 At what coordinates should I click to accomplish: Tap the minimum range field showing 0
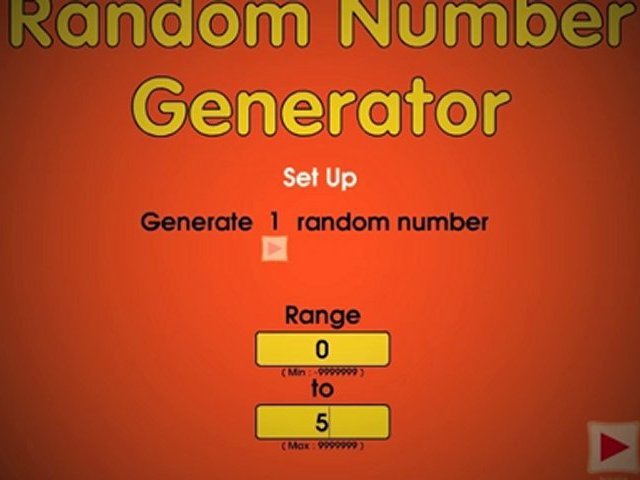[x=322, y=350]
